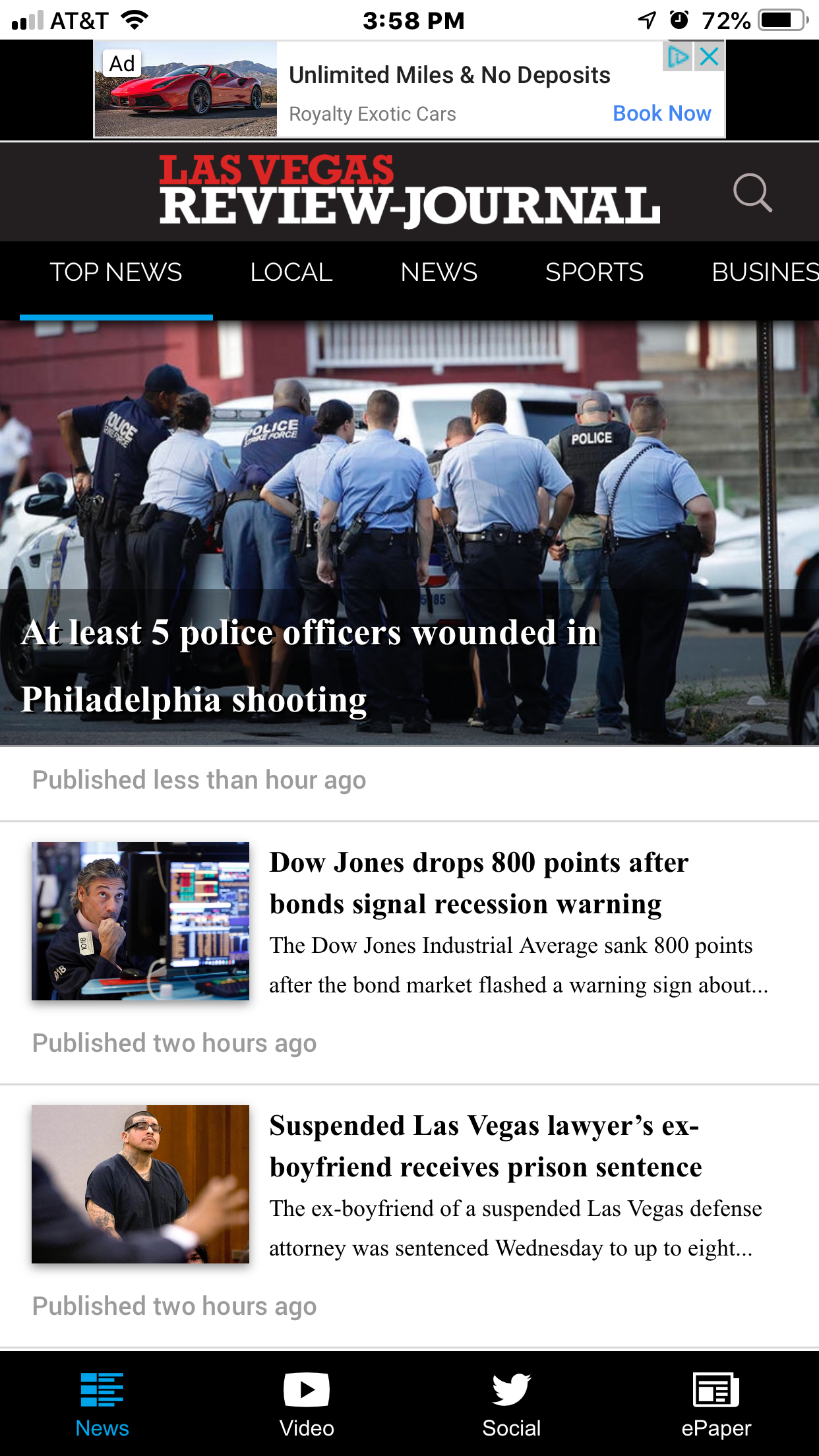Tap Book Now in the ad banner
Screen dimensions: 819x1456
pyautogui.click(x=662, y=113)
